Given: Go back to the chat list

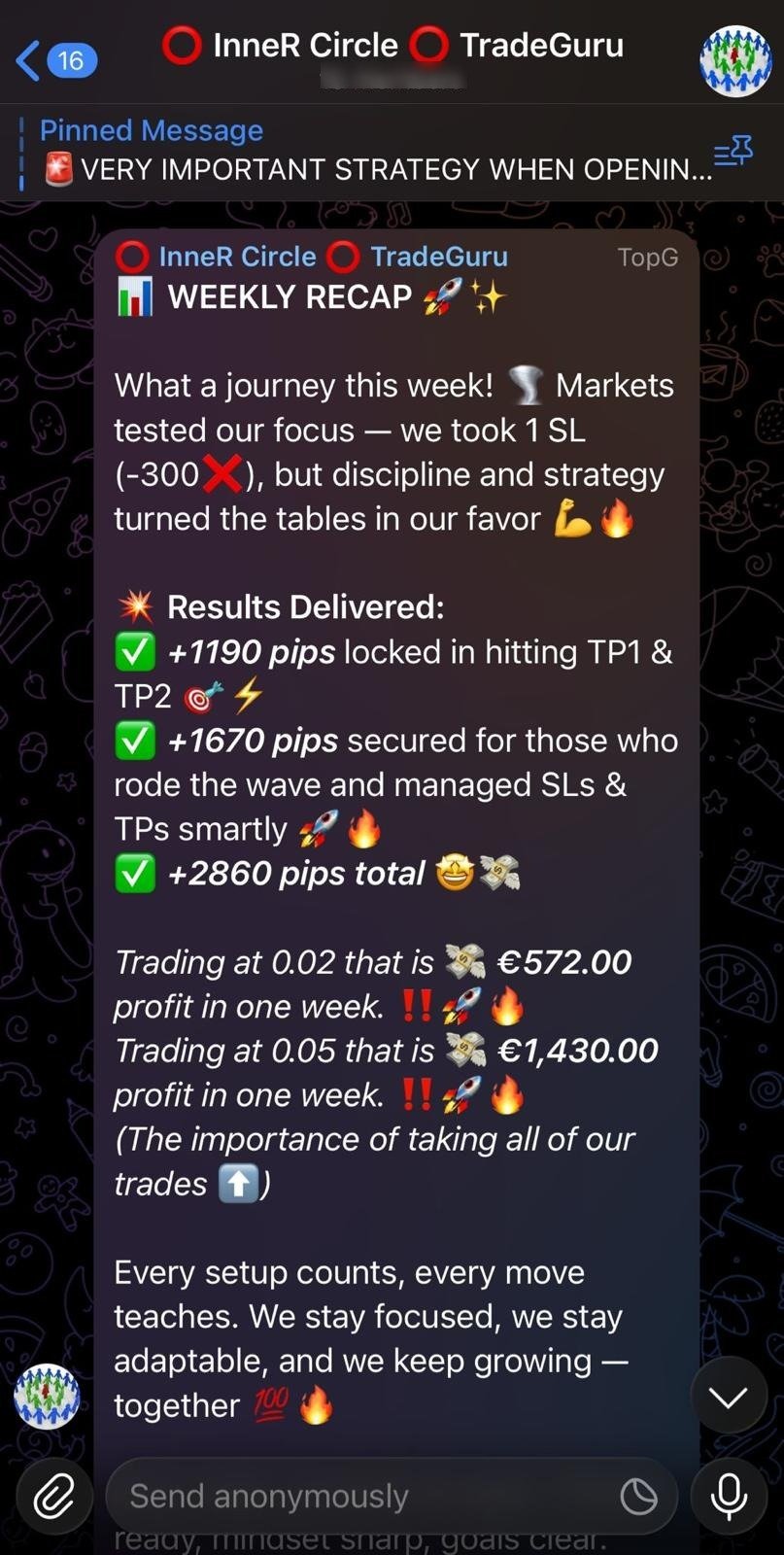Looking at the screenshot, I should tap(53, 60).
